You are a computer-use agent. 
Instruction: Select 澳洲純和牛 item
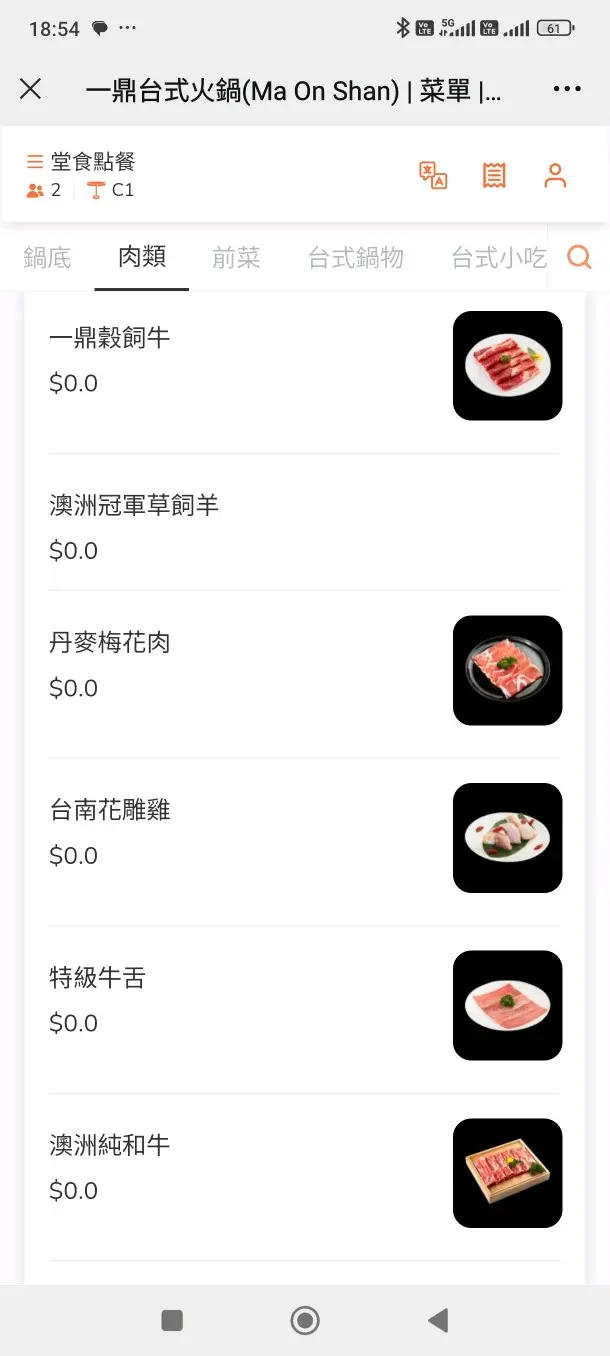click(x=305, y=1176)
